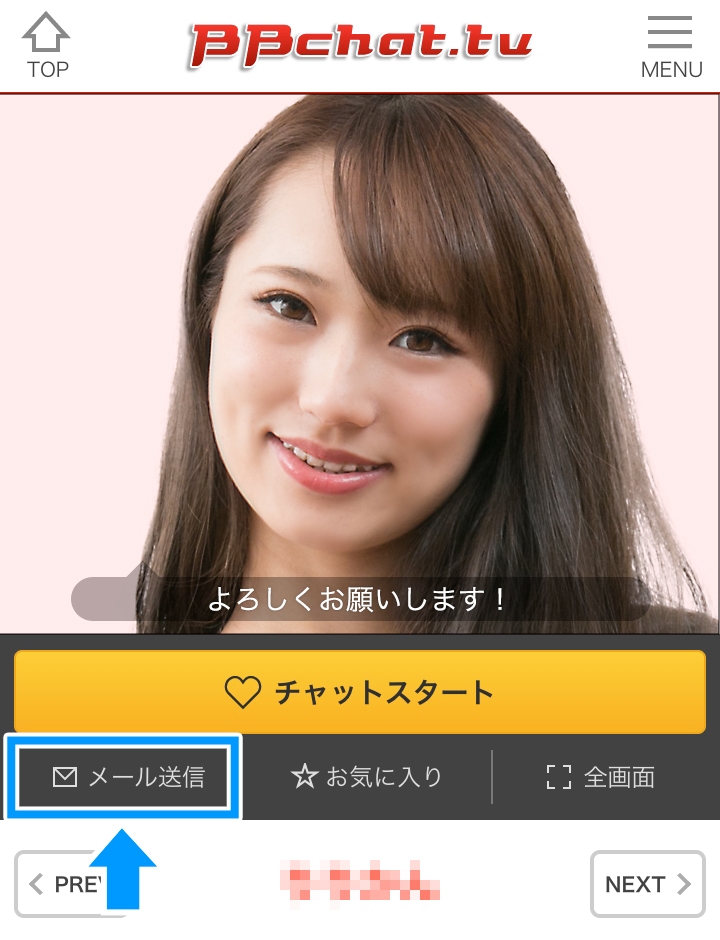The height and width of the screenshot is (940, 720).
Task: Add performer to お気に入り favorites
Action: pos(366,777)
